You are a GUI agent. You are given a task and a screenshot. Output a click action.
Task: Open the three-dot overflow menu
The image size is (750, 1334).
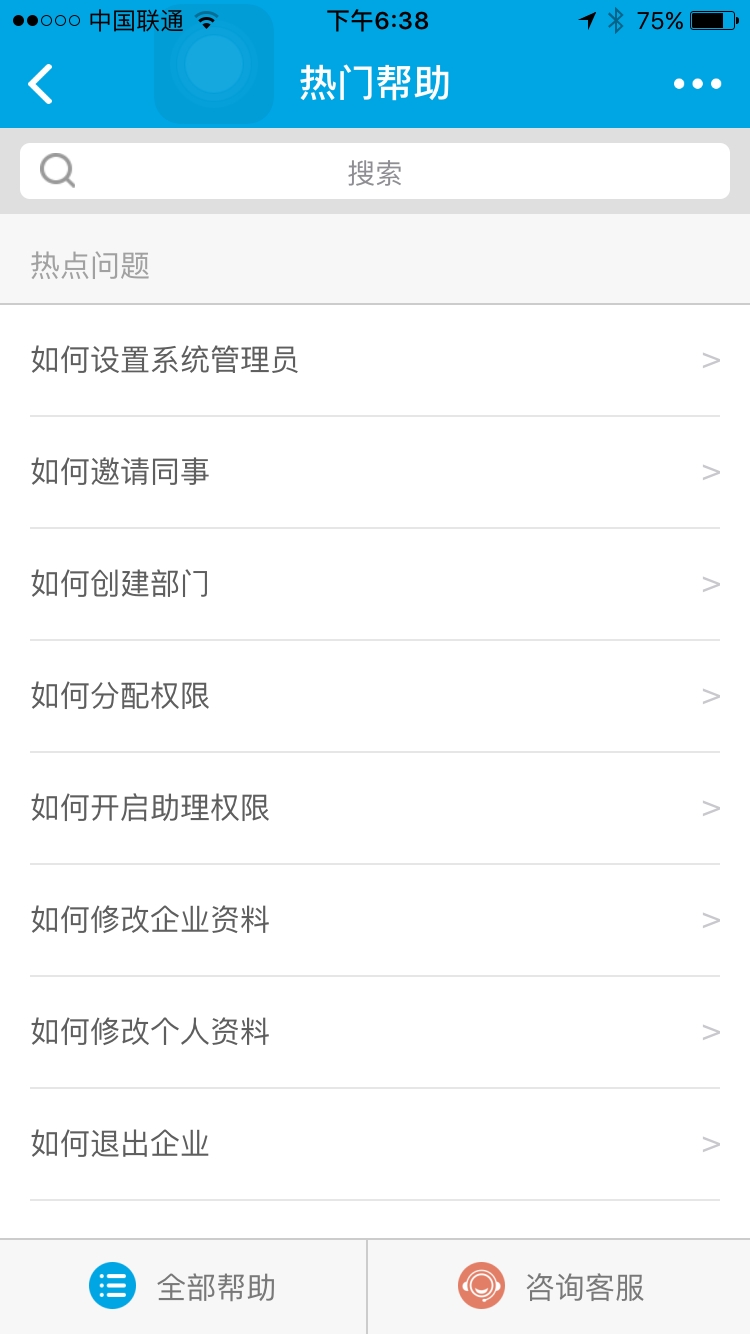(x=697, y=84)
